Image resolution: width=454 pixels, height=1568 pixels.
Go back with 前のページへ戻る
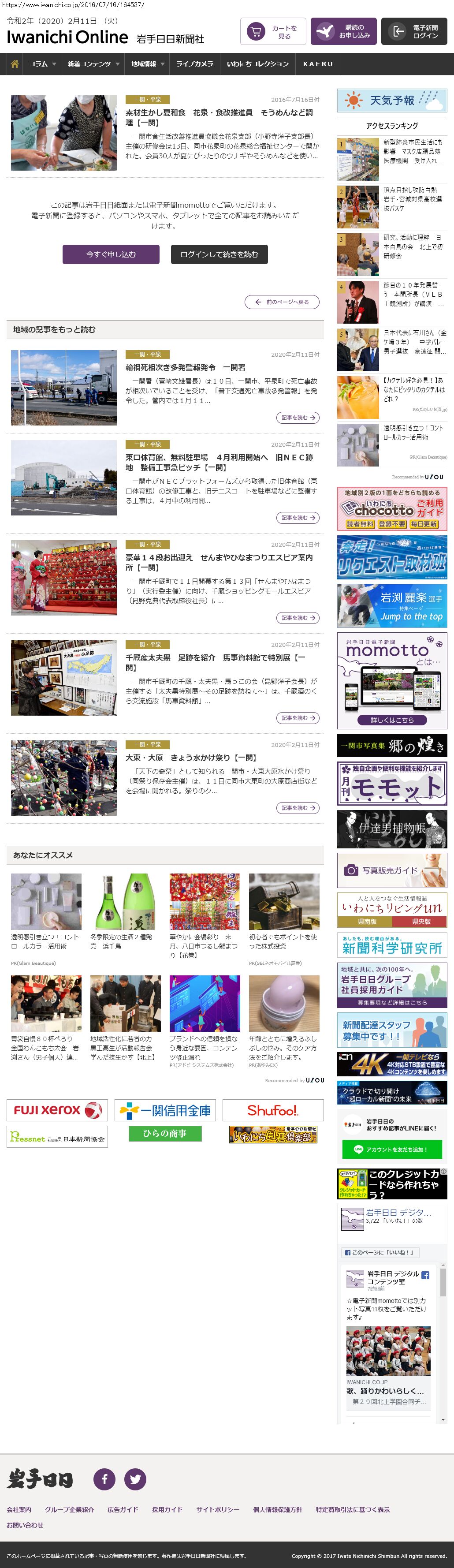(282, 302)
